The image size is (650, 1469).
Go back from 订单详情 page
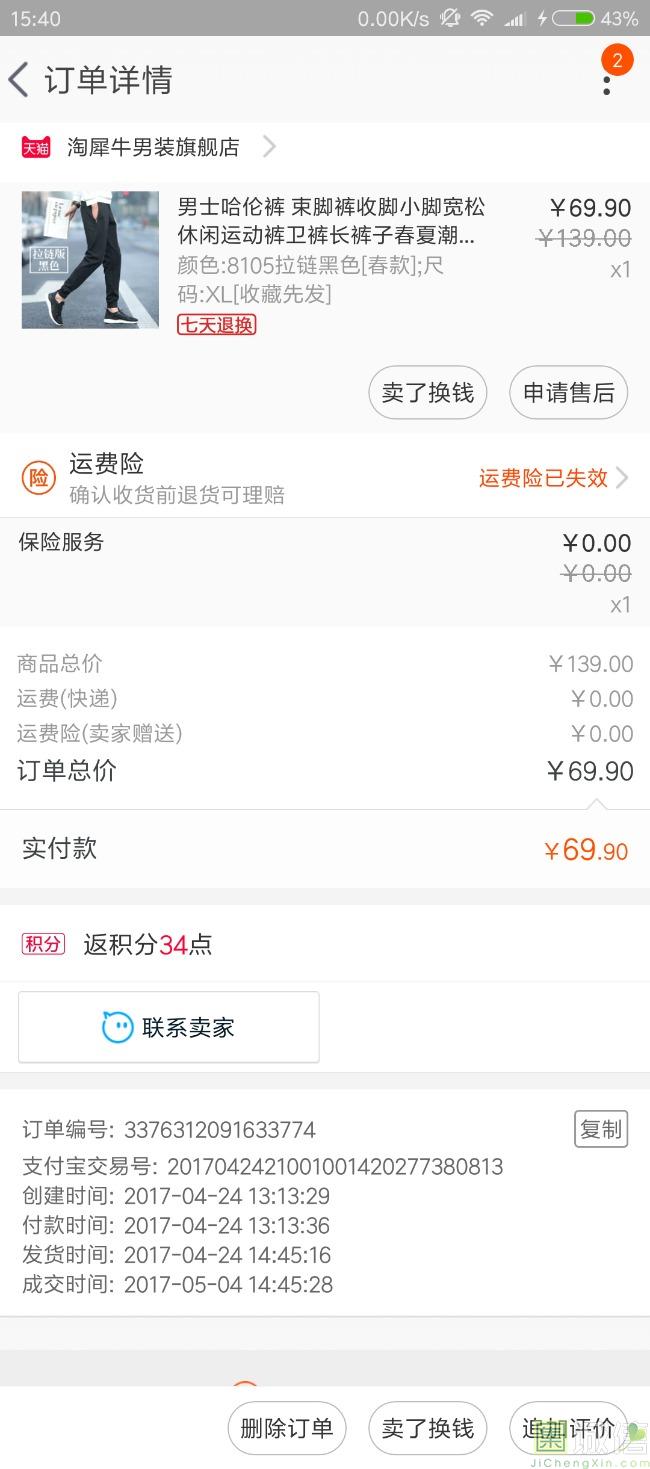pyautogui.click(x=19, y=80)
